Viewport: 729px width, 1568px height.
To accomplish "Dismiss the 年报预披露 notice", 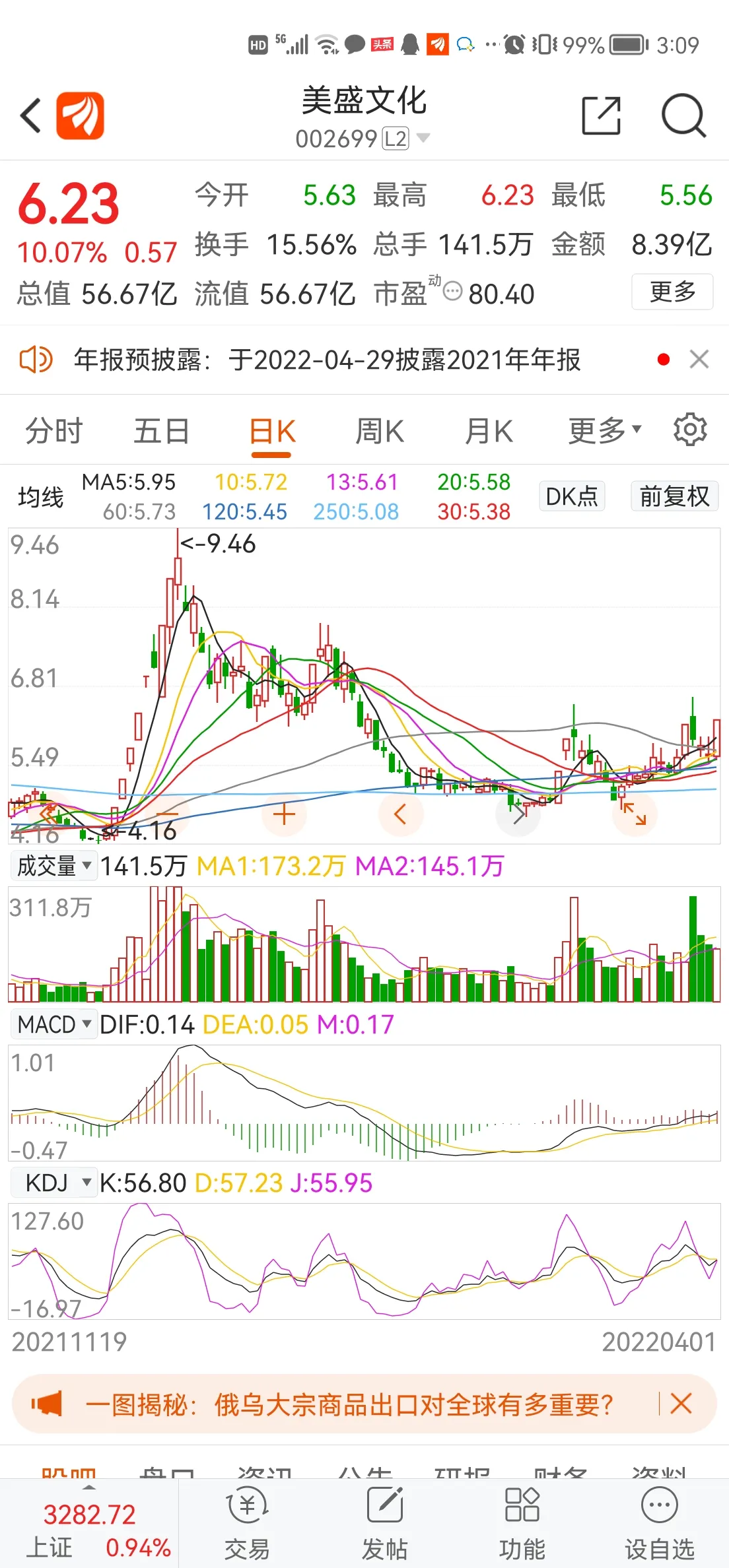I will click(699, 360).
